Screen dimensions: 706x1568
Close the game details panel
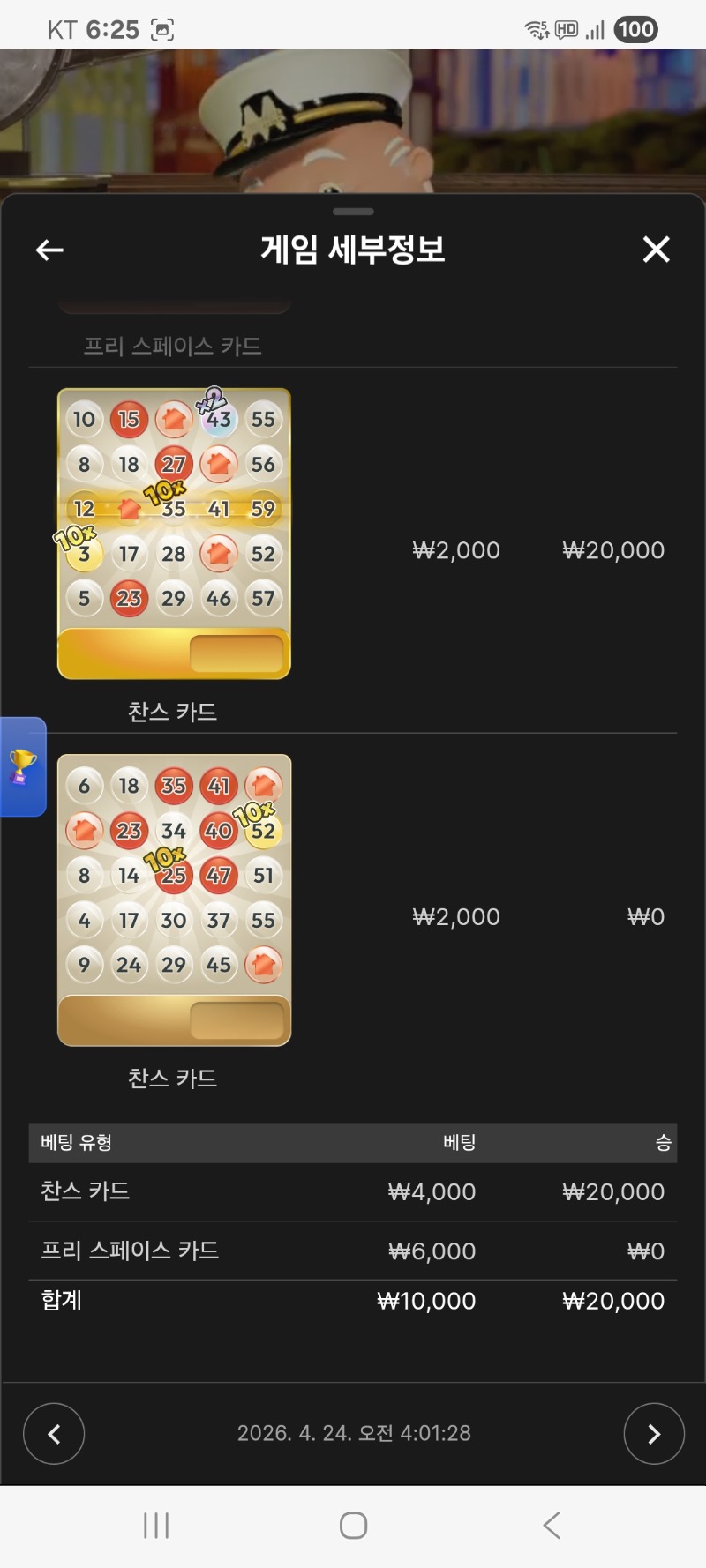[x=656, y=250]
